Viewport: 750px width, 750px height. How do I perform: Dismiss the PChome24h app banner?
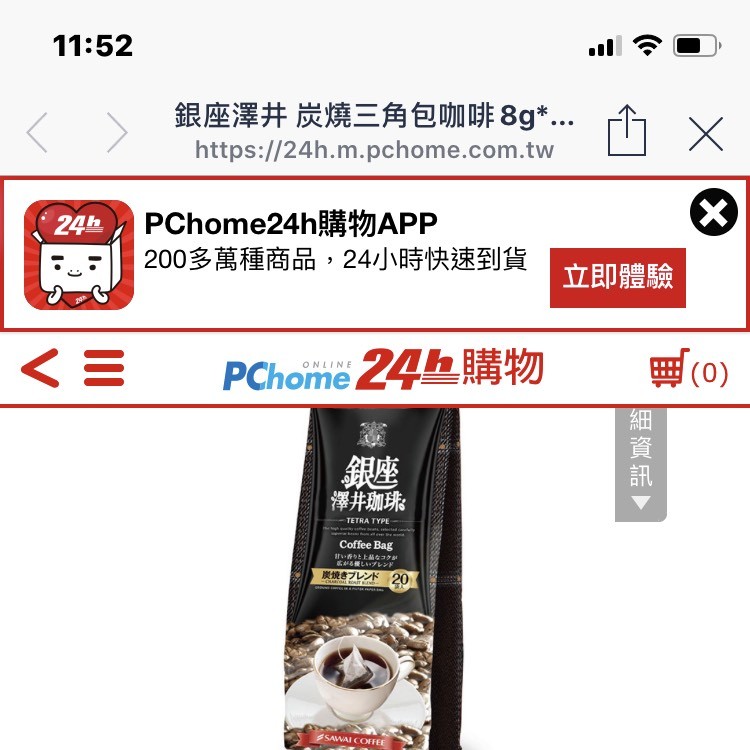714,212
